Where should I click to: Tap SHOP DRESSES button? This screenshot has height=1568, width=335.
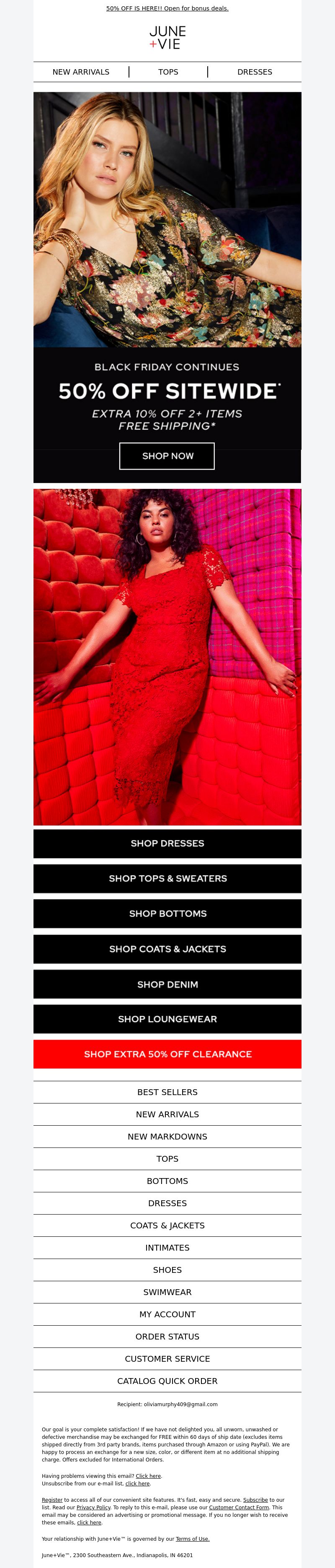click(x=167, y=843)
